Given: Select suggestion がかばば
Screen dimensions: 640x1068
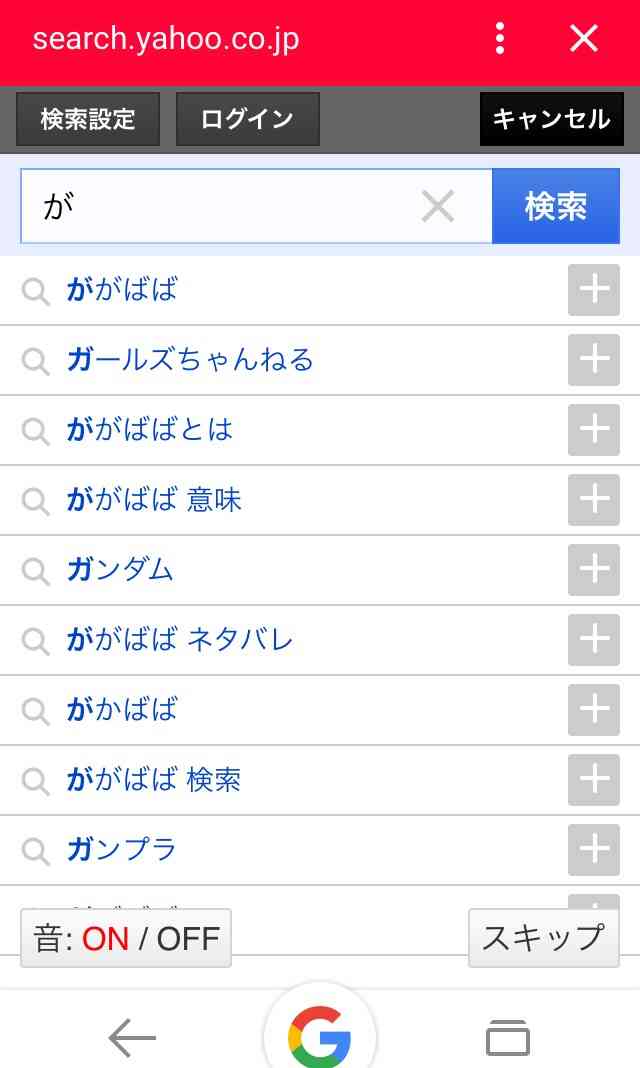Looking at the screenshot, I should [123, 710].
